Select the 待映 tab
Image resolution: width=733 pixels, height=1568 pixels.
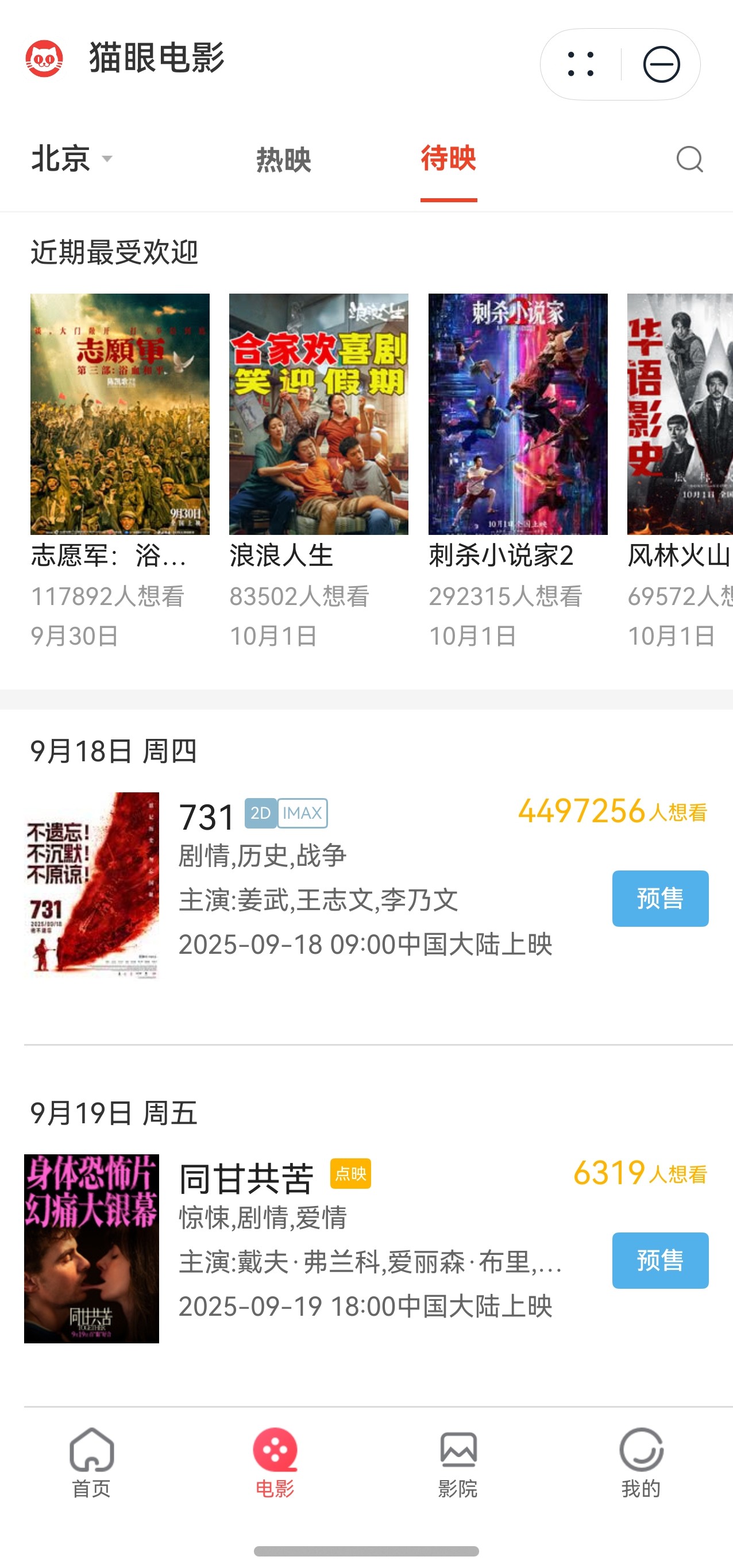tap(448, 159)
